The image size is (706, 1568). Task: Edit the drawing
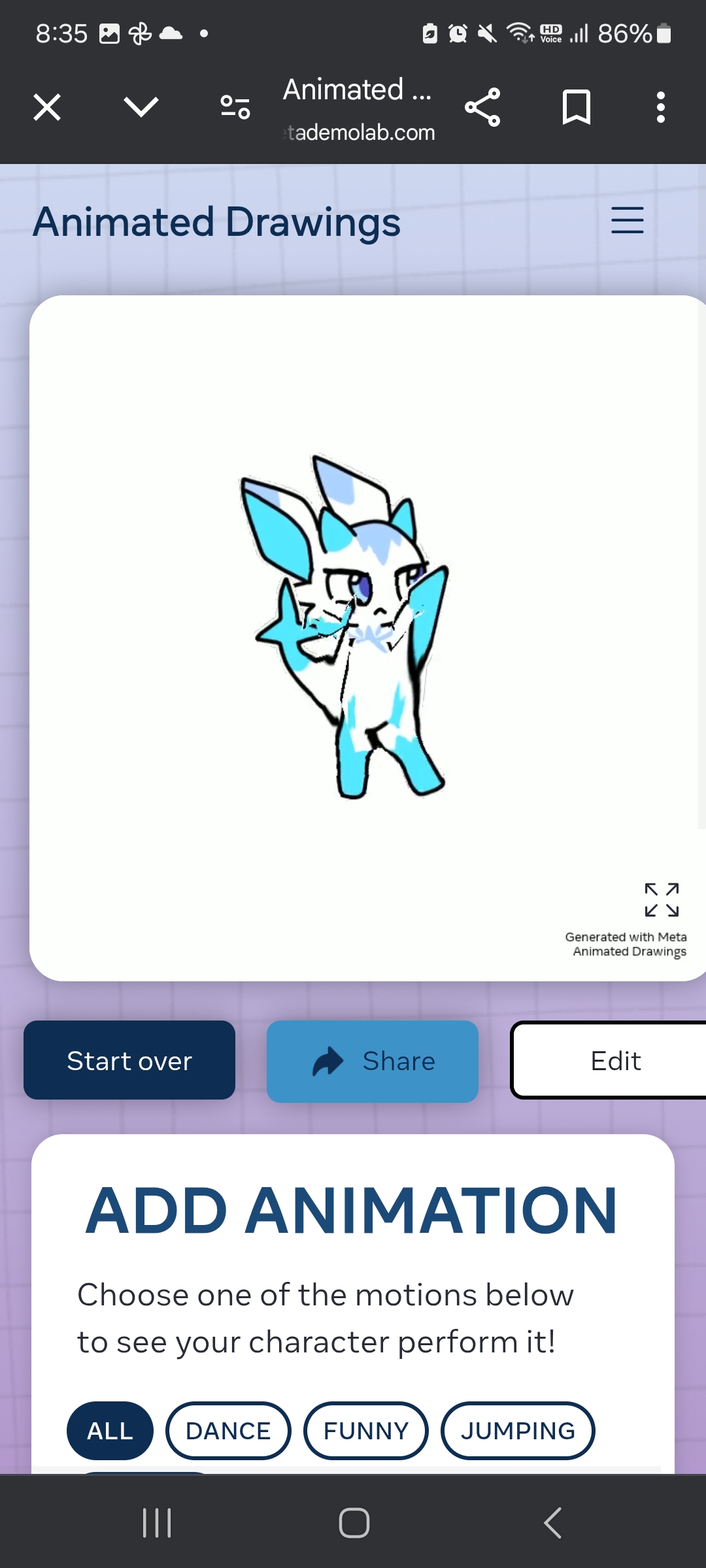(614, 1061)
